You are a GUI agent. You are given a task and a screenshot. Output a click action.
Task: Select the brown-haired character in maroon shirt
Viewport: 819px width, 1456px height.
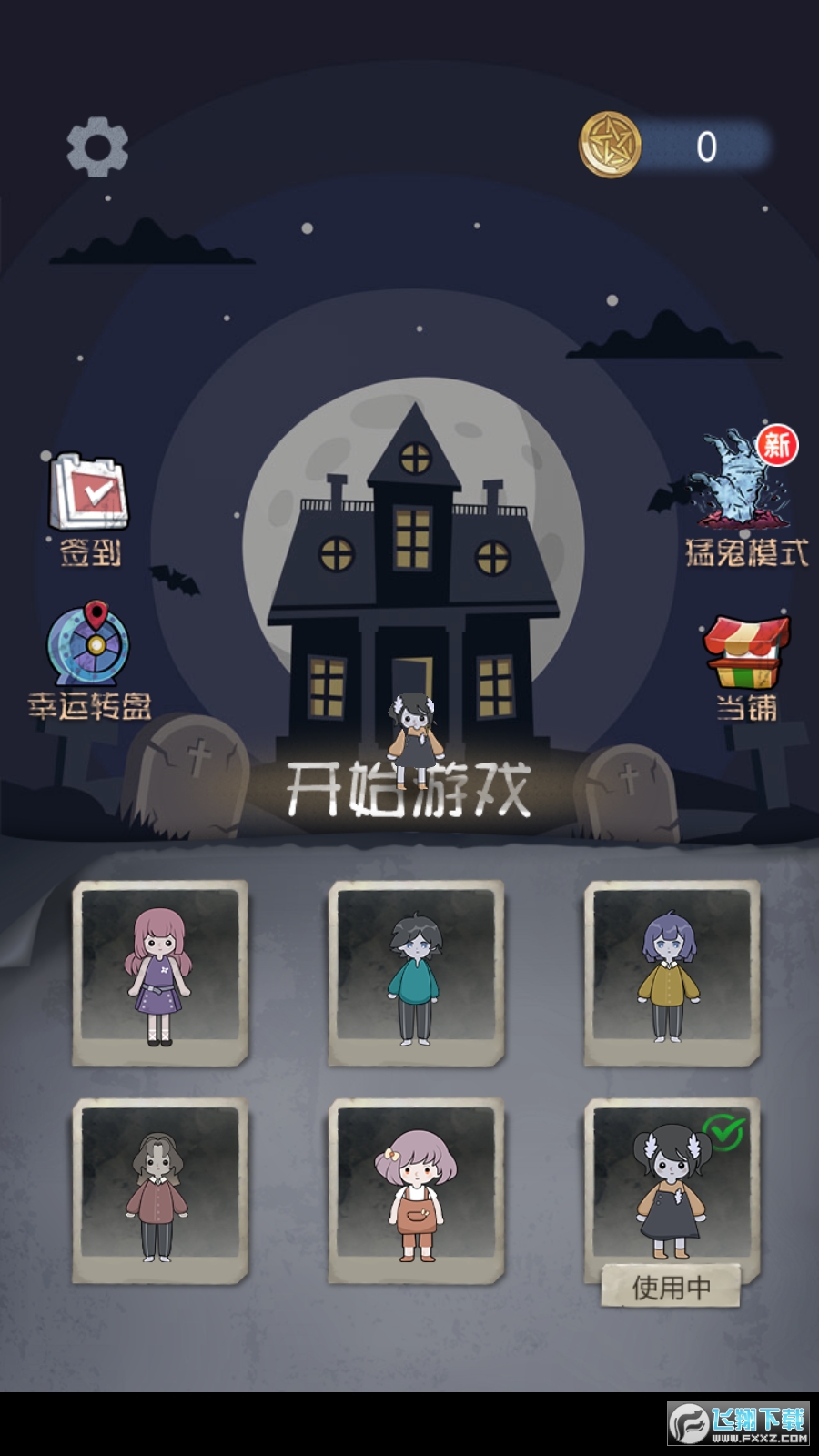coord(160,1190)
